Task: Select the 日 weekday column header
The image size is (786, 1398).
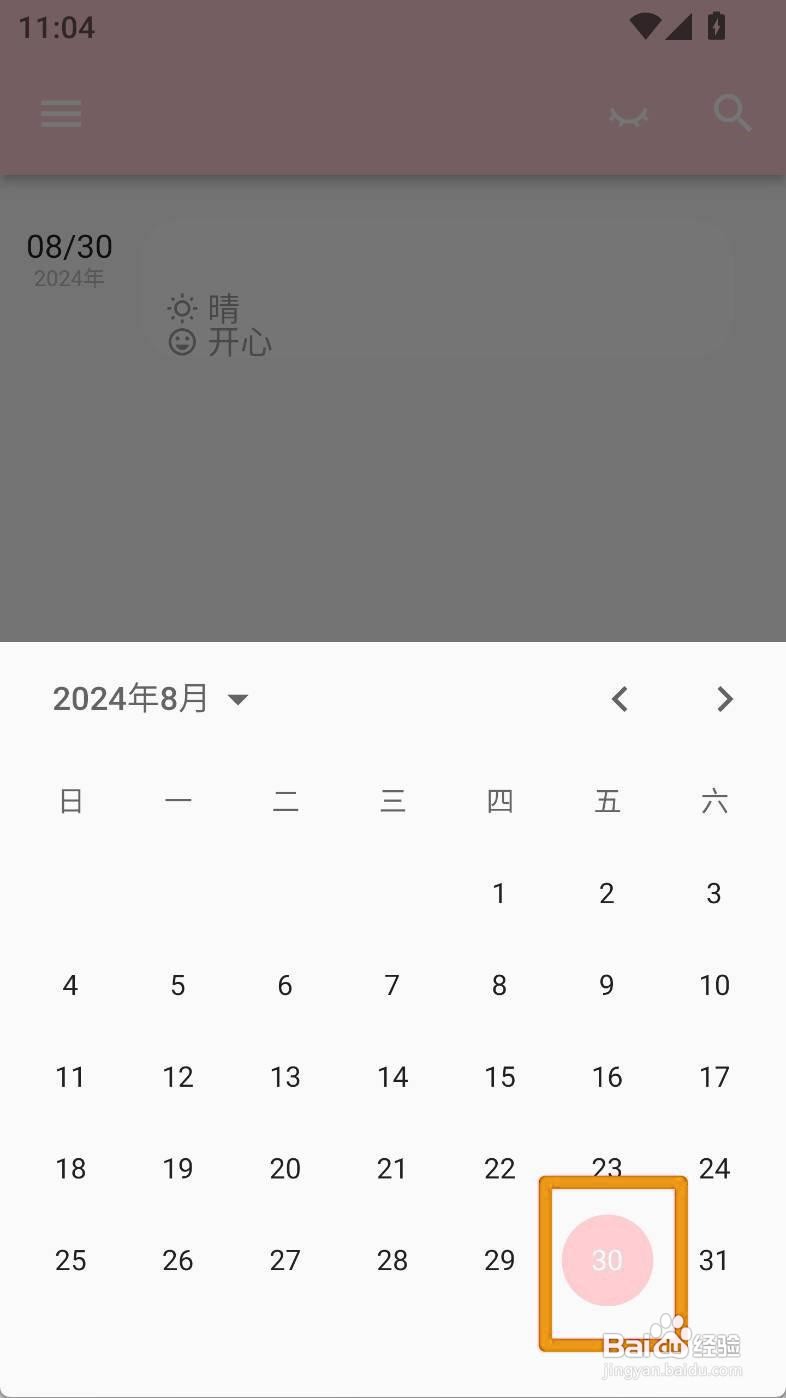Action: [70, 800]
